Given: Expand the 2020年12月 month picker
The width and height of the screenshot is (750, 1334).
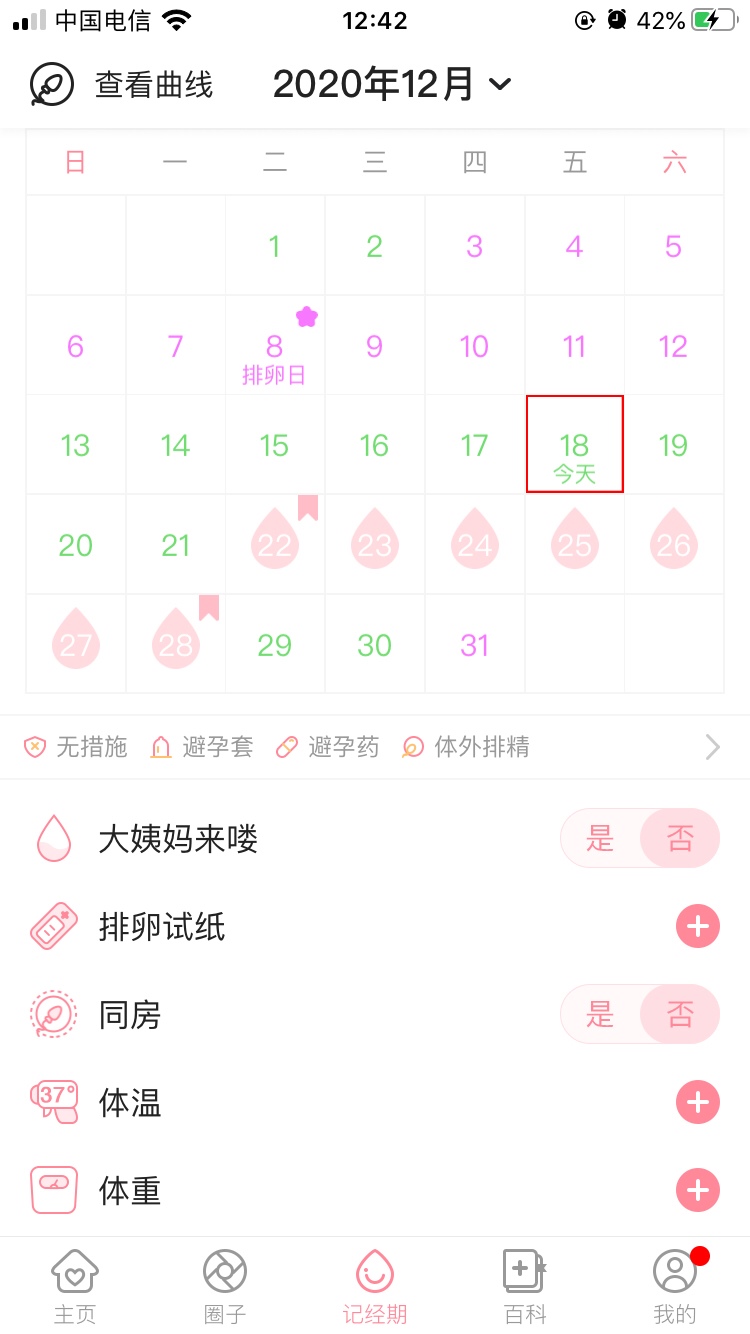Looking at the screenshot, I should (x=392, y=85).
